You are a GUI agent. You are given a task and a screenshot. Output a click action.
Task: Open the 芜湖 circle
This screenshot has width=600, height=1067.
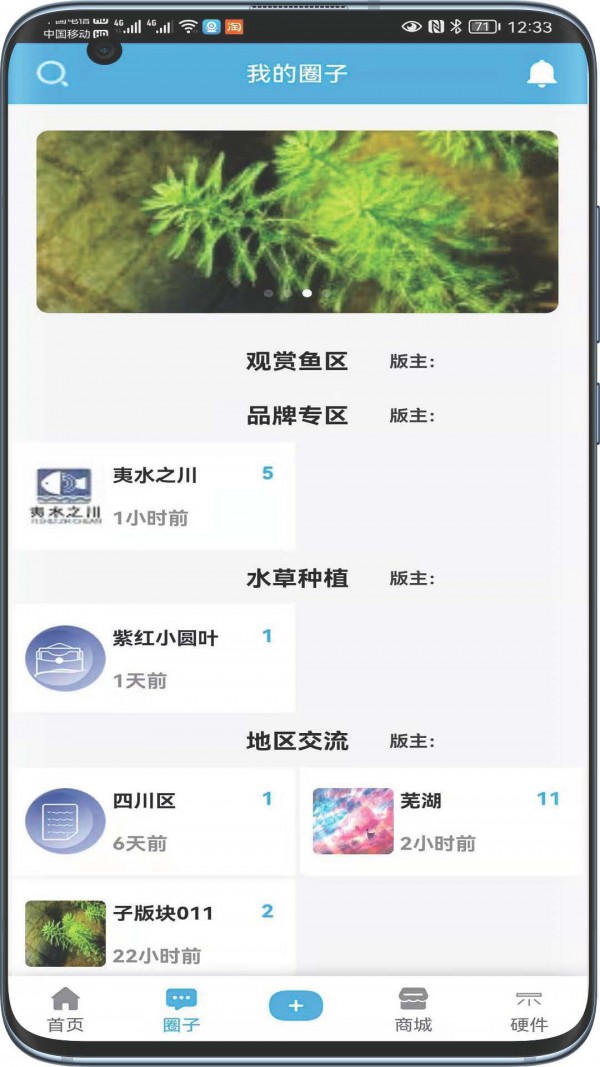440,821
